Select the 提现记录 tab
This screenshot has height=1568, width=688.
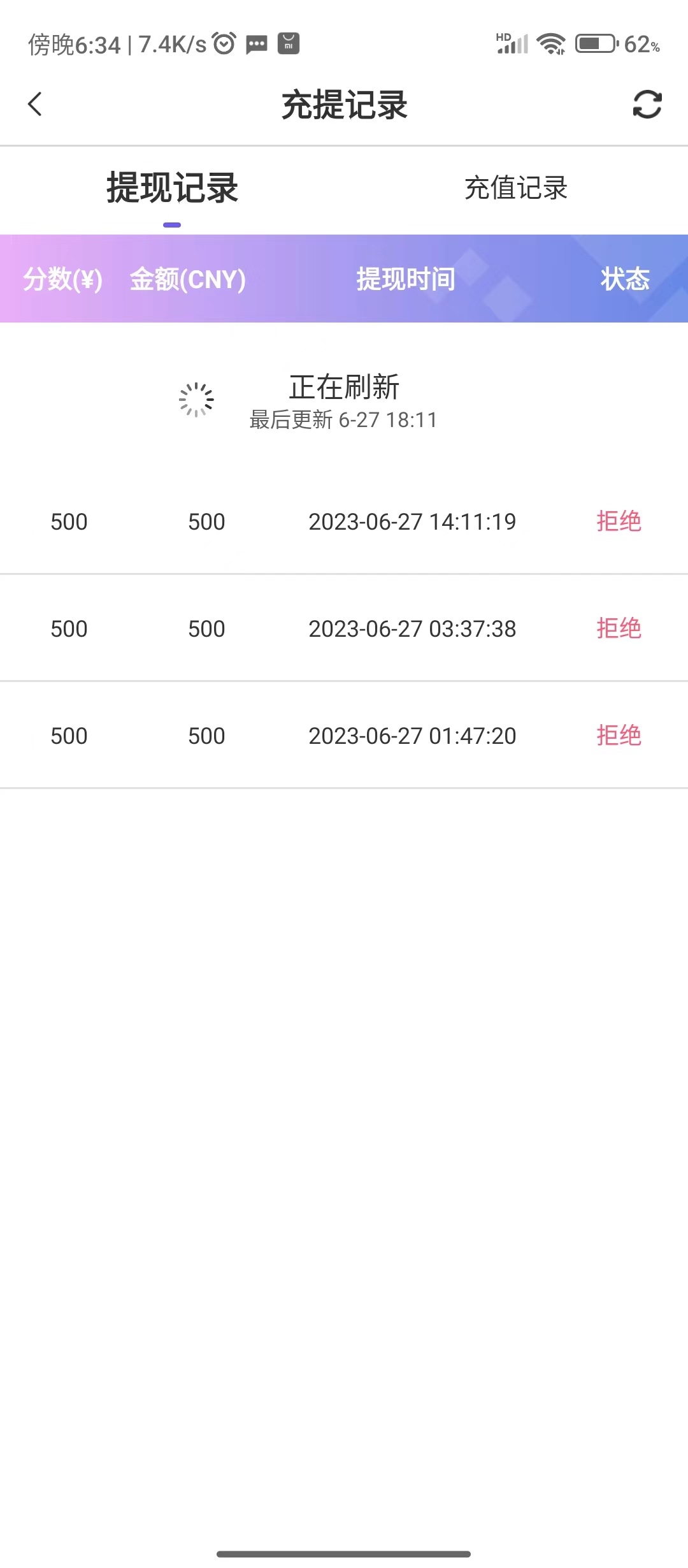pos(172,188)
